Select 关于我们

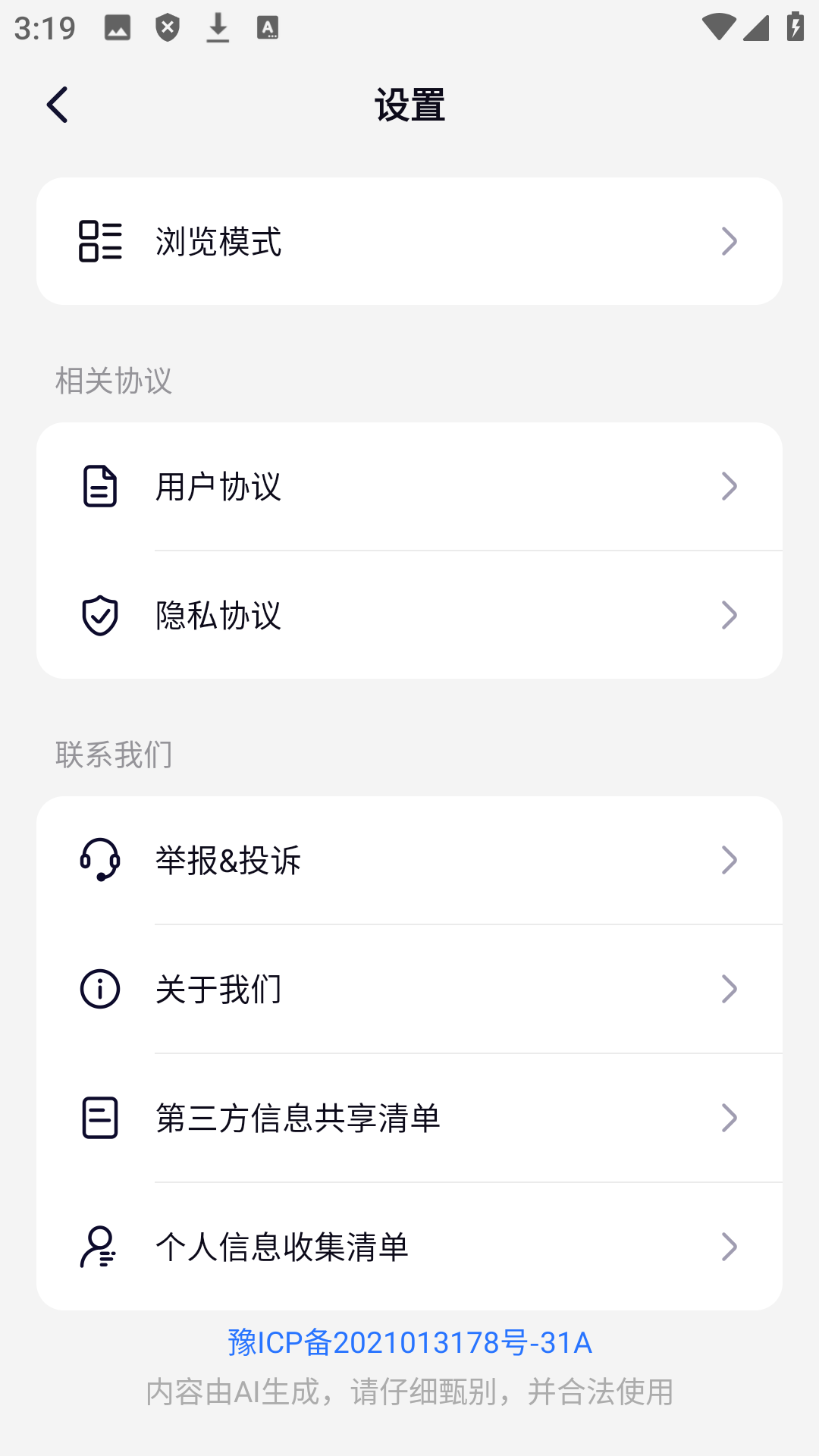409,989
